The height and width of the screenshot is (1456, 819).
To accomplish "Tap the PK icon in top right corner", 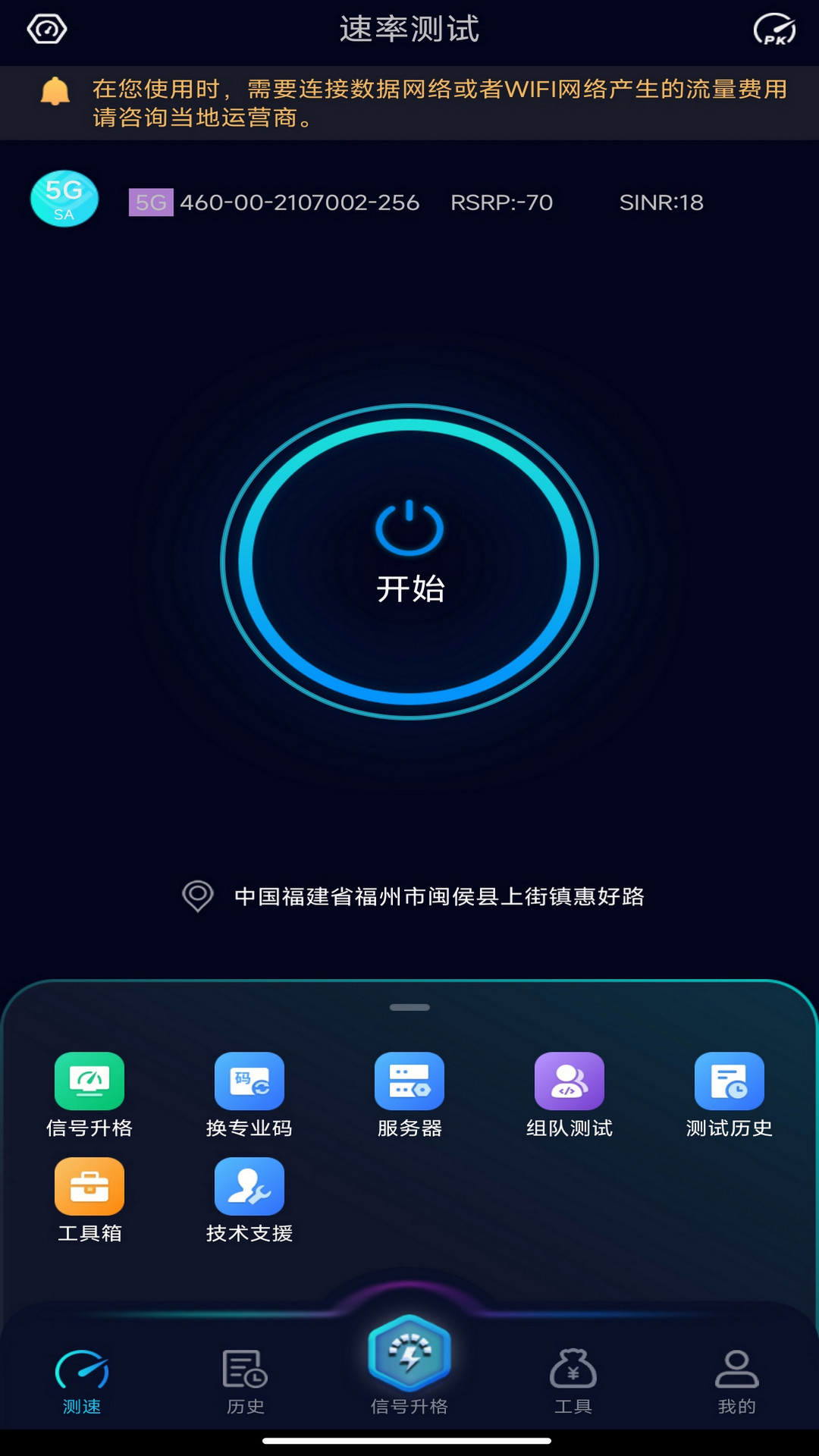I will pos(775,30).
